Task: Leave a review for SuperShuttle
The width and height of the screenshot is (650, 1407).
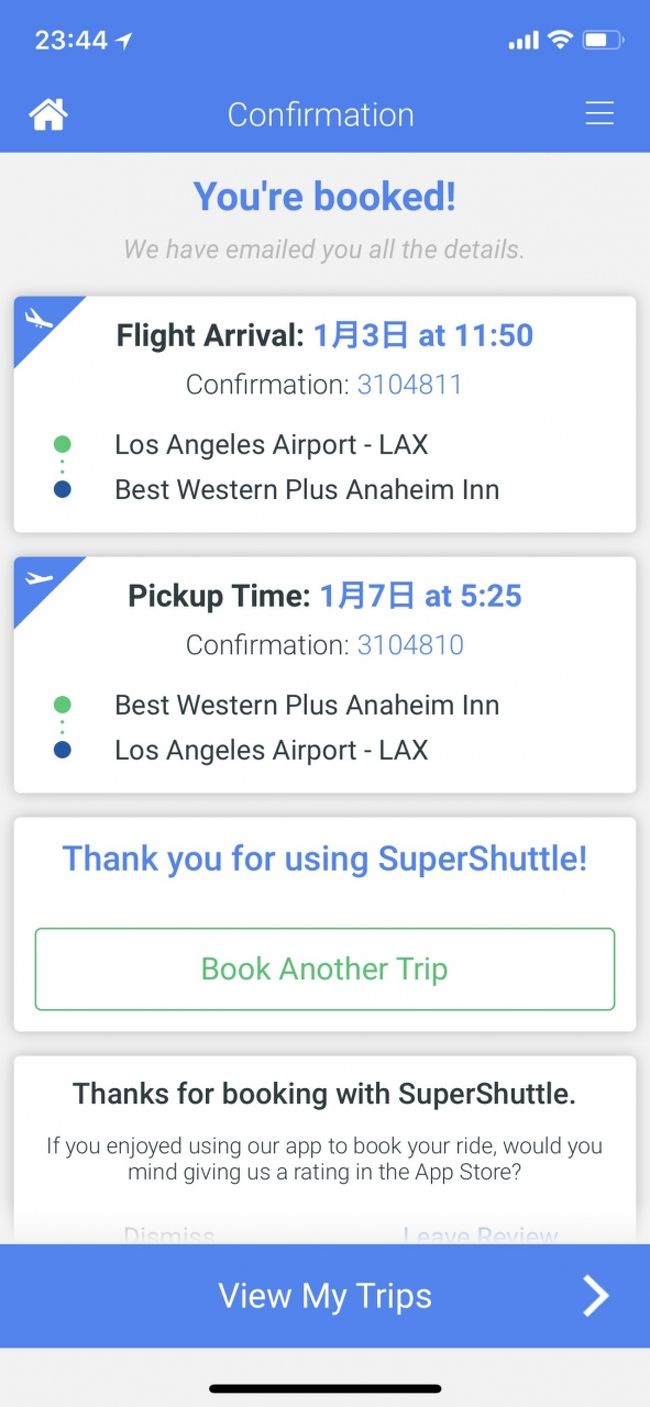Action: [x=480, y=1235]
